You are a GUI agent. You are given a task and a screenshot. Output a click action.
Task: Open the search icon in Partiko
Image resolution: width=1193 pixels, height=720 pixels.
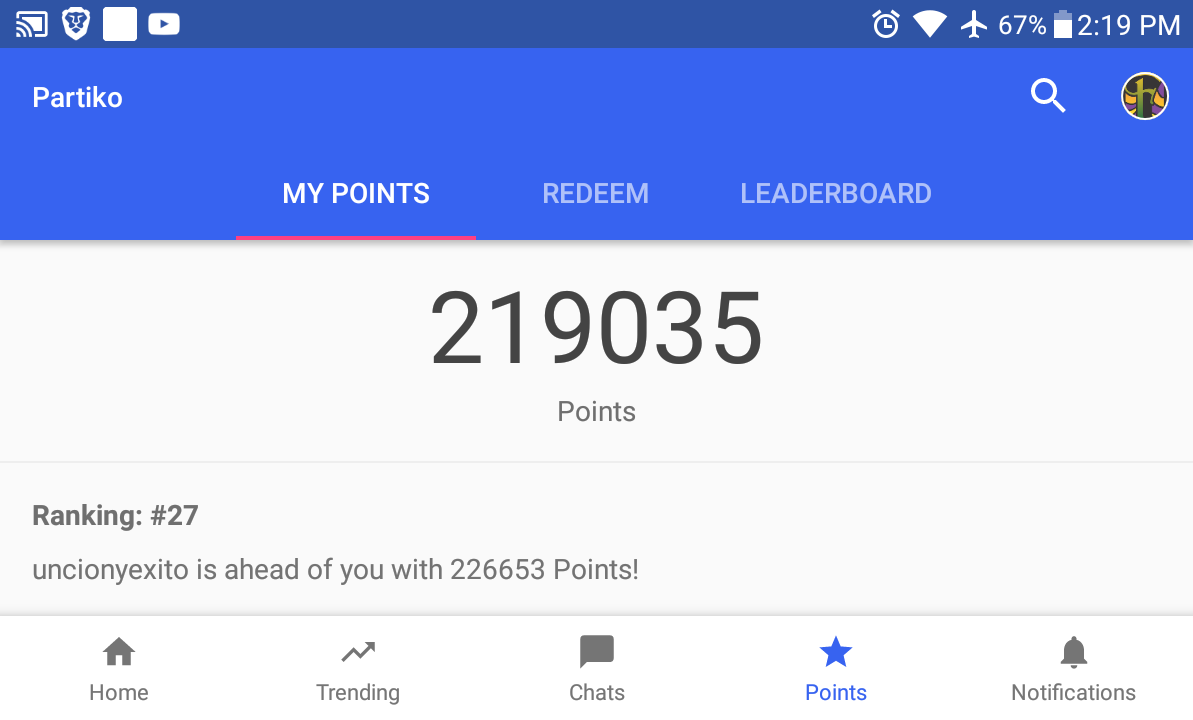[x=1048, y=97]
